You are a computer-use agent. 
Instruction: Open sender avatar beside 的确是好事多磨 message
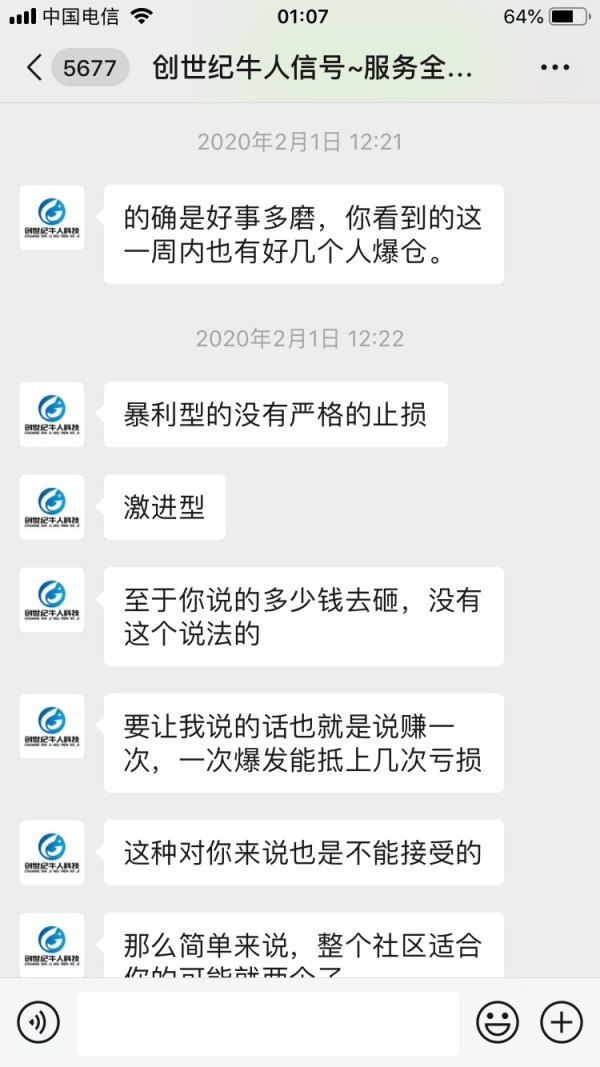pyautogui.click(x=51, y=217)
